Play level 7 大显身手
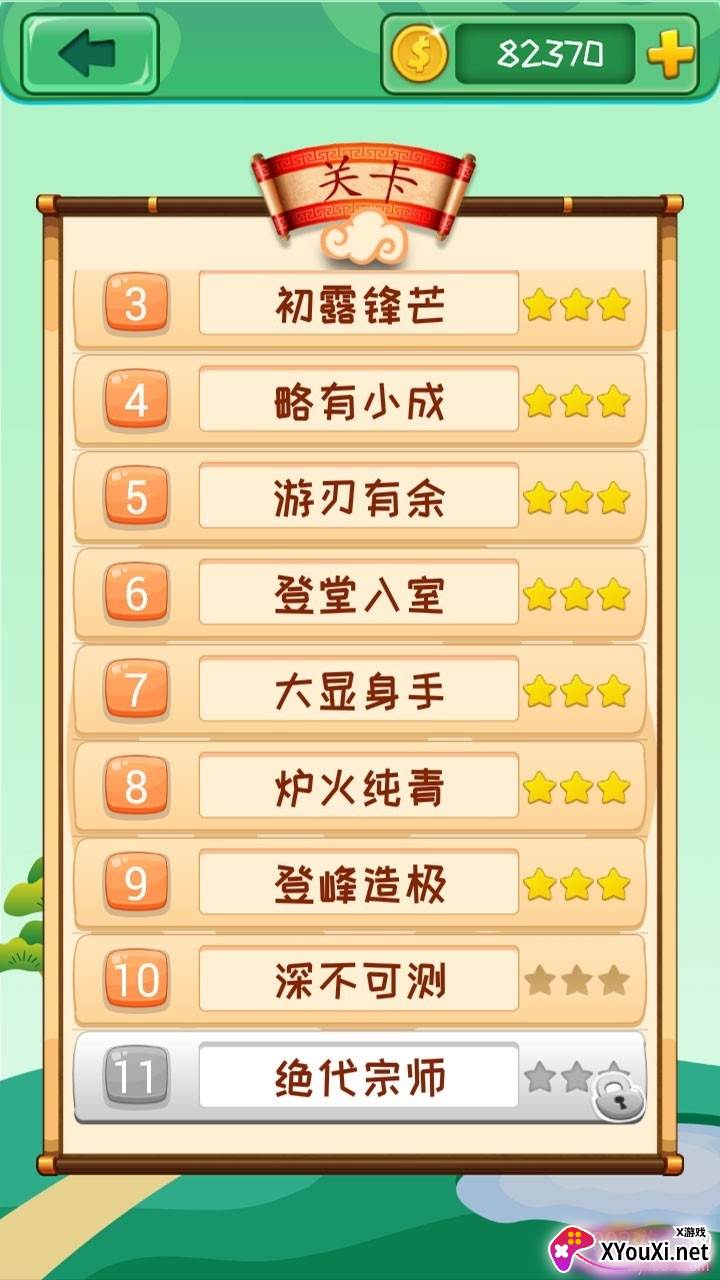 click(x=358, y=690)
